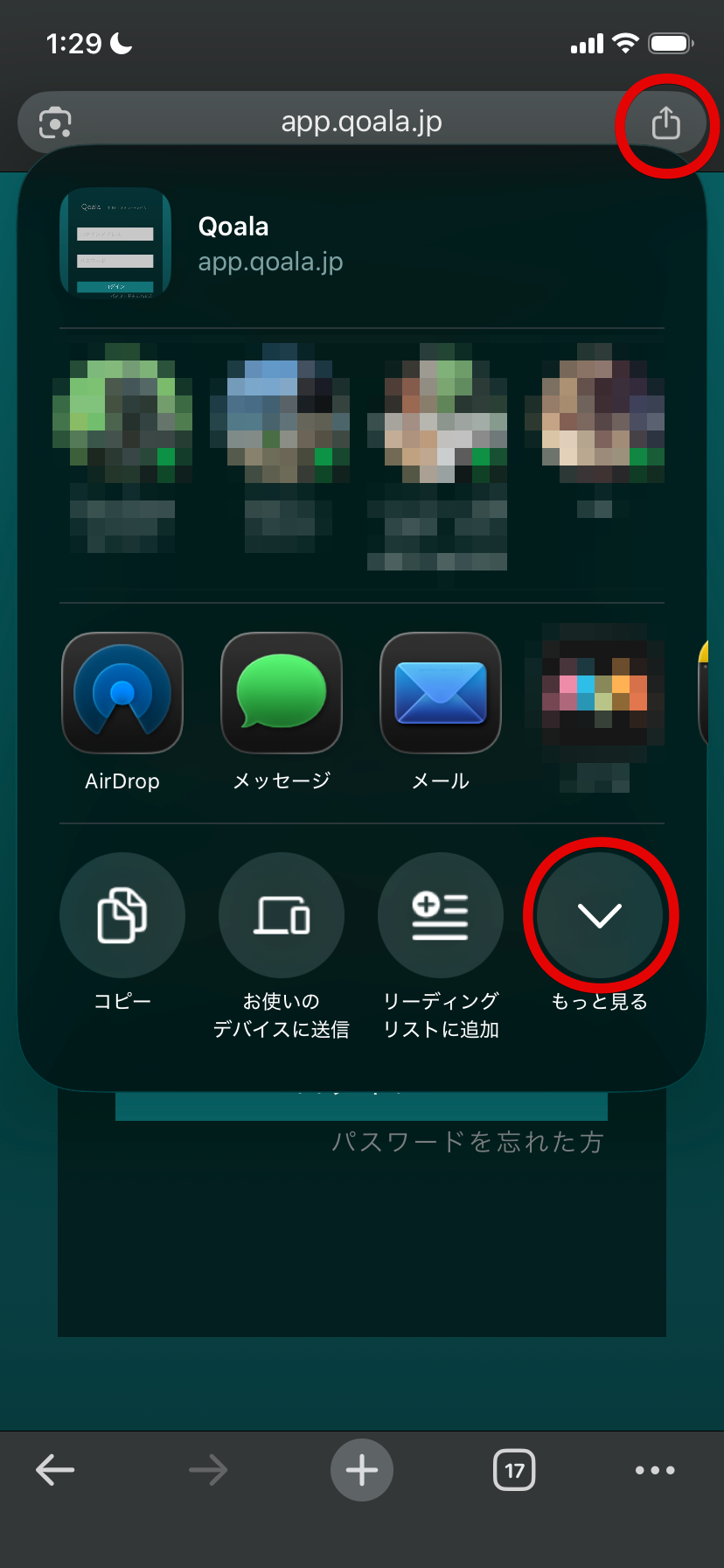Open the three-dot browser menu
Screen dimensions: 724x1568
pyautogui.click(x=655, y=1470)
